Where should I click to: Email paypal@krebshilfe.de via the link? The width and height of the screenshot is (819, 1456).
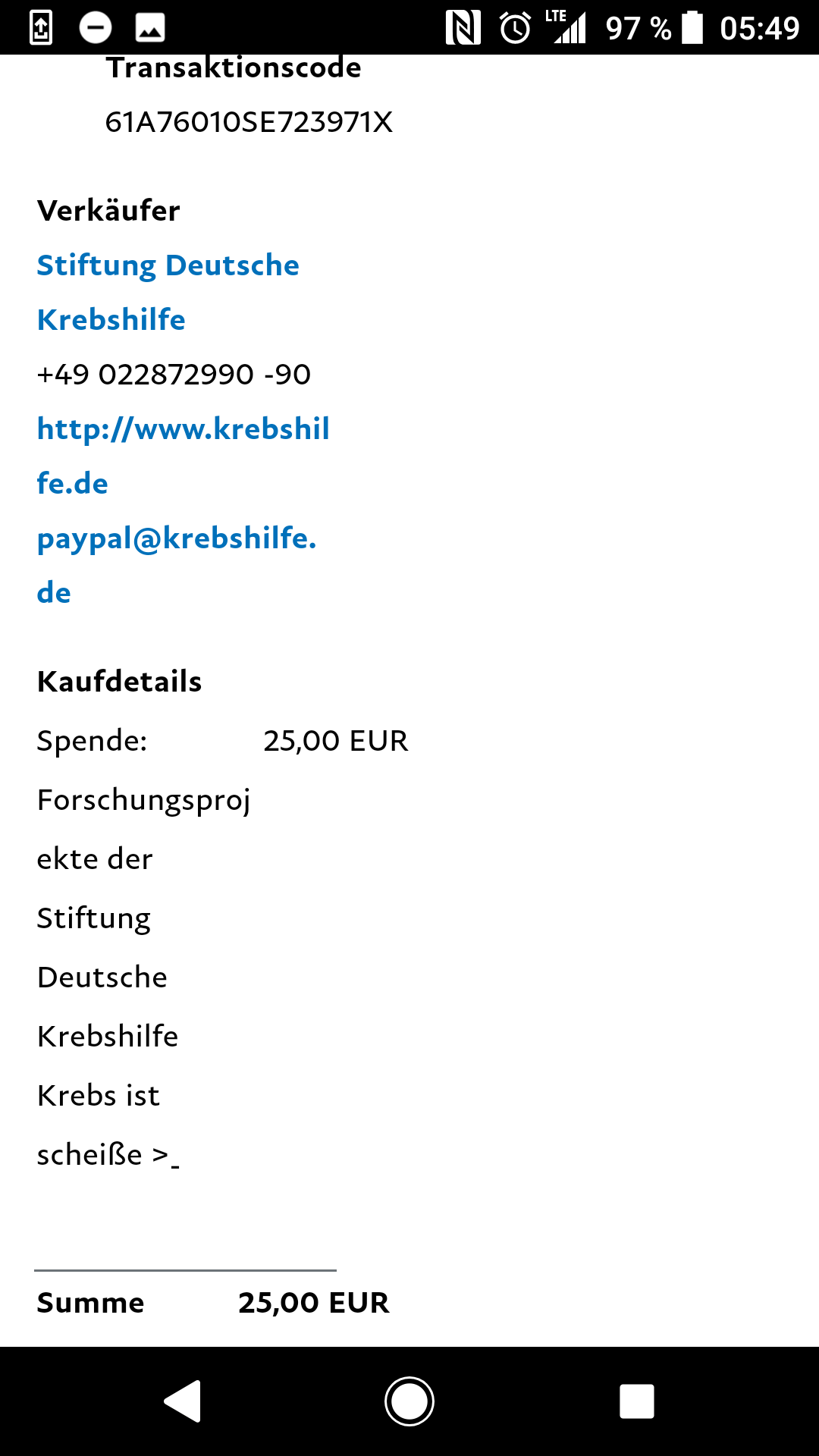[x=177, y=565]
